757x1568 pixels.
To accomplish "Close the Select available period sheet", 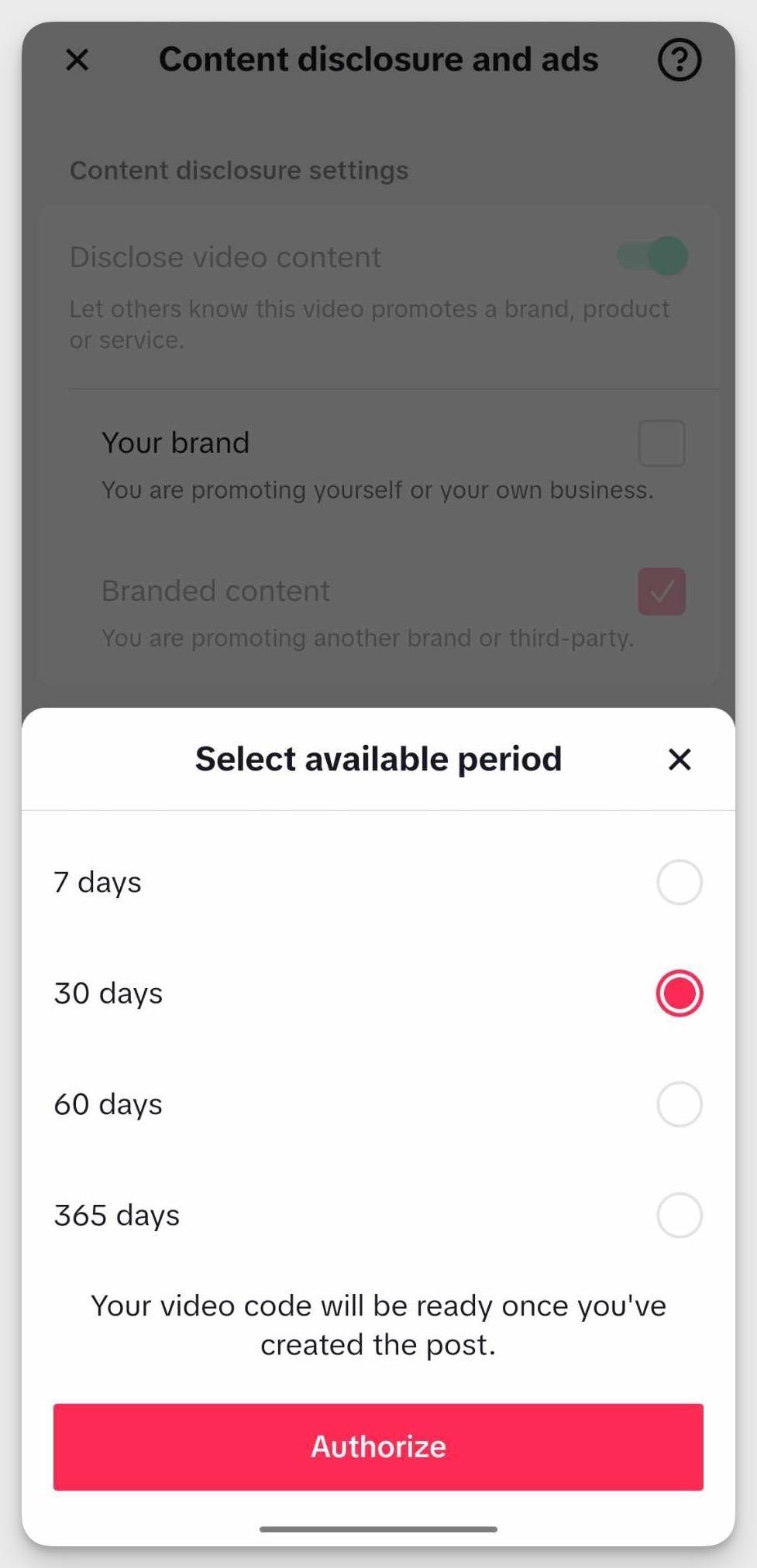I will 680,759.
